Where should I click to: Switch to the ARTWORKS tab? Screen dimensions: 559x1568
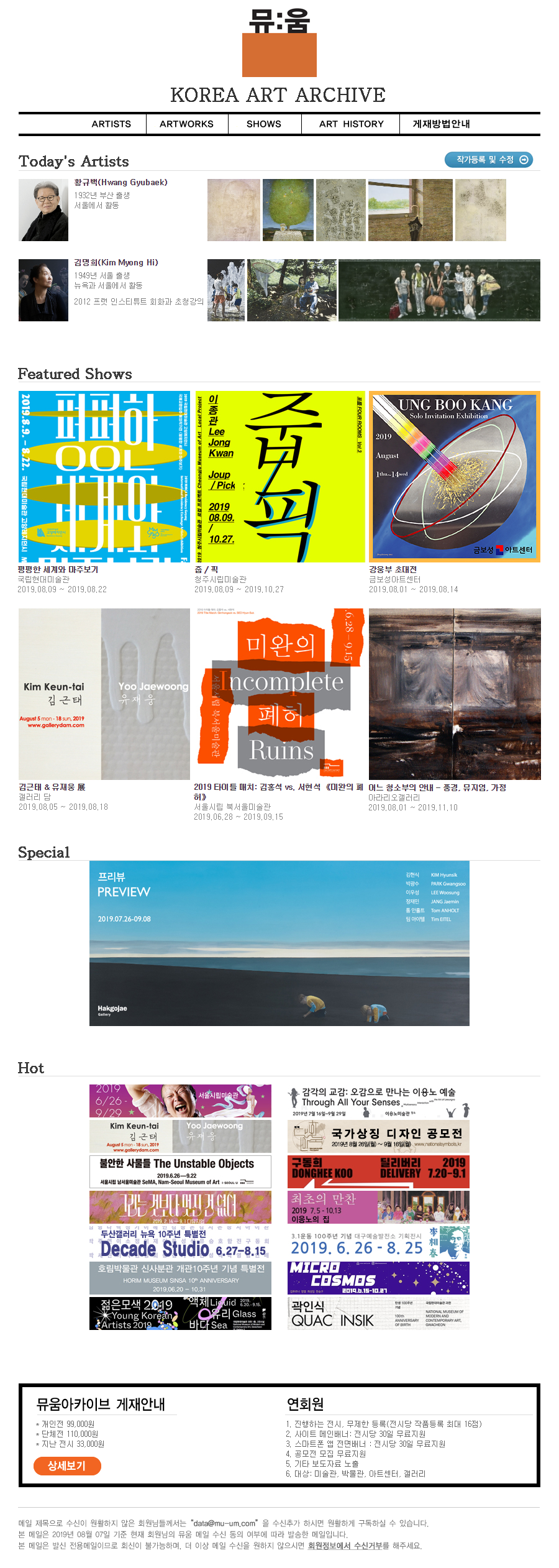186,124
